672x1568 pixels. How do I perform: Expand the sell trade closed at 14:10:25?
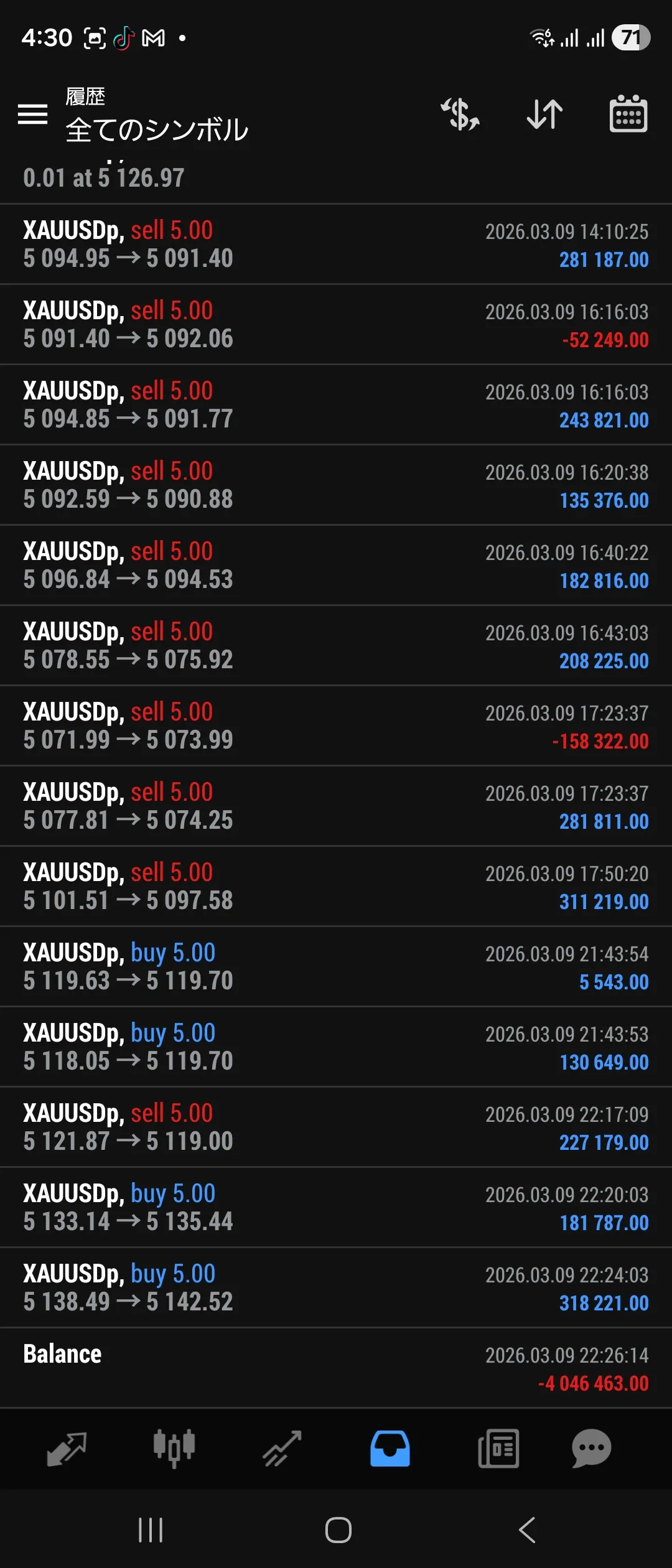[x=336, y=244]
